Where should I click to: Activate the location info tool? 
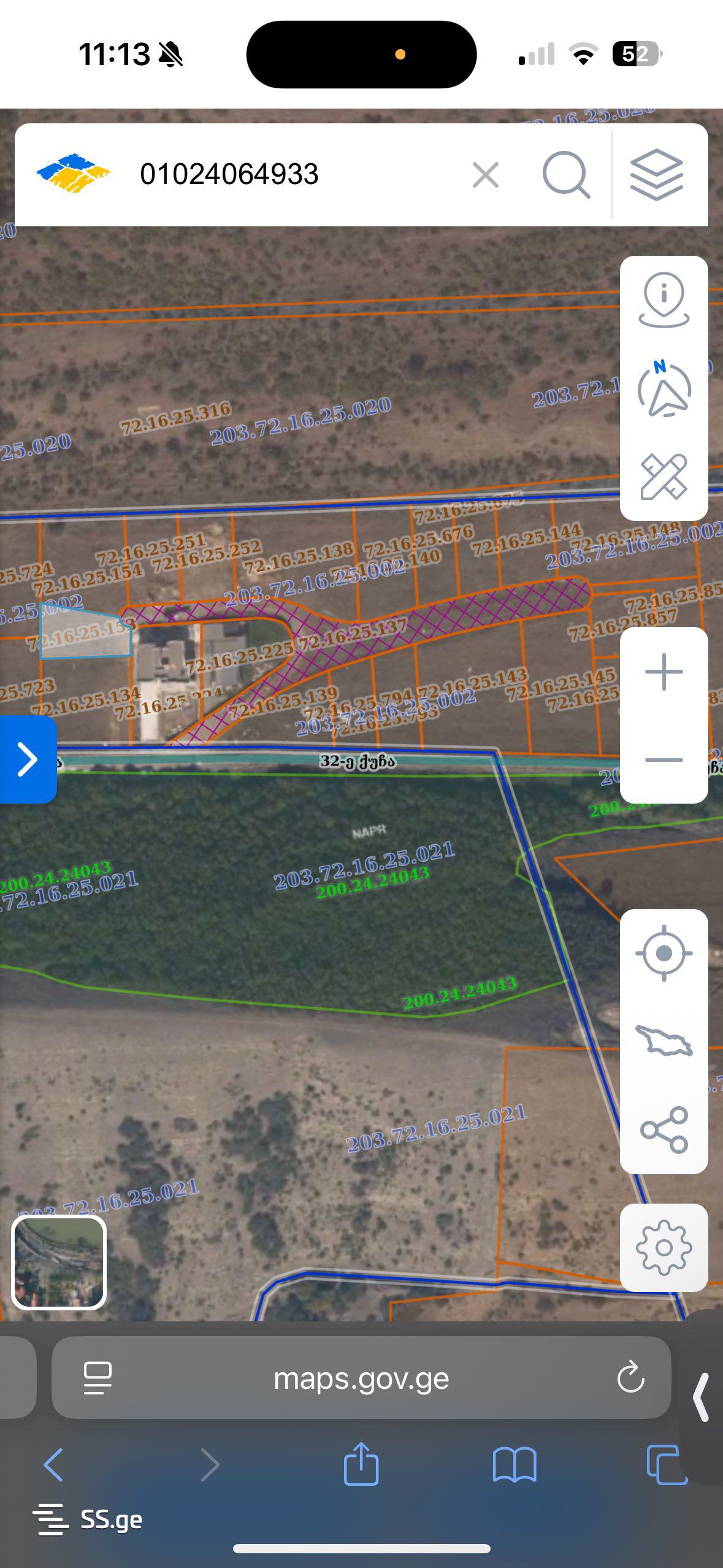[664, 301]
